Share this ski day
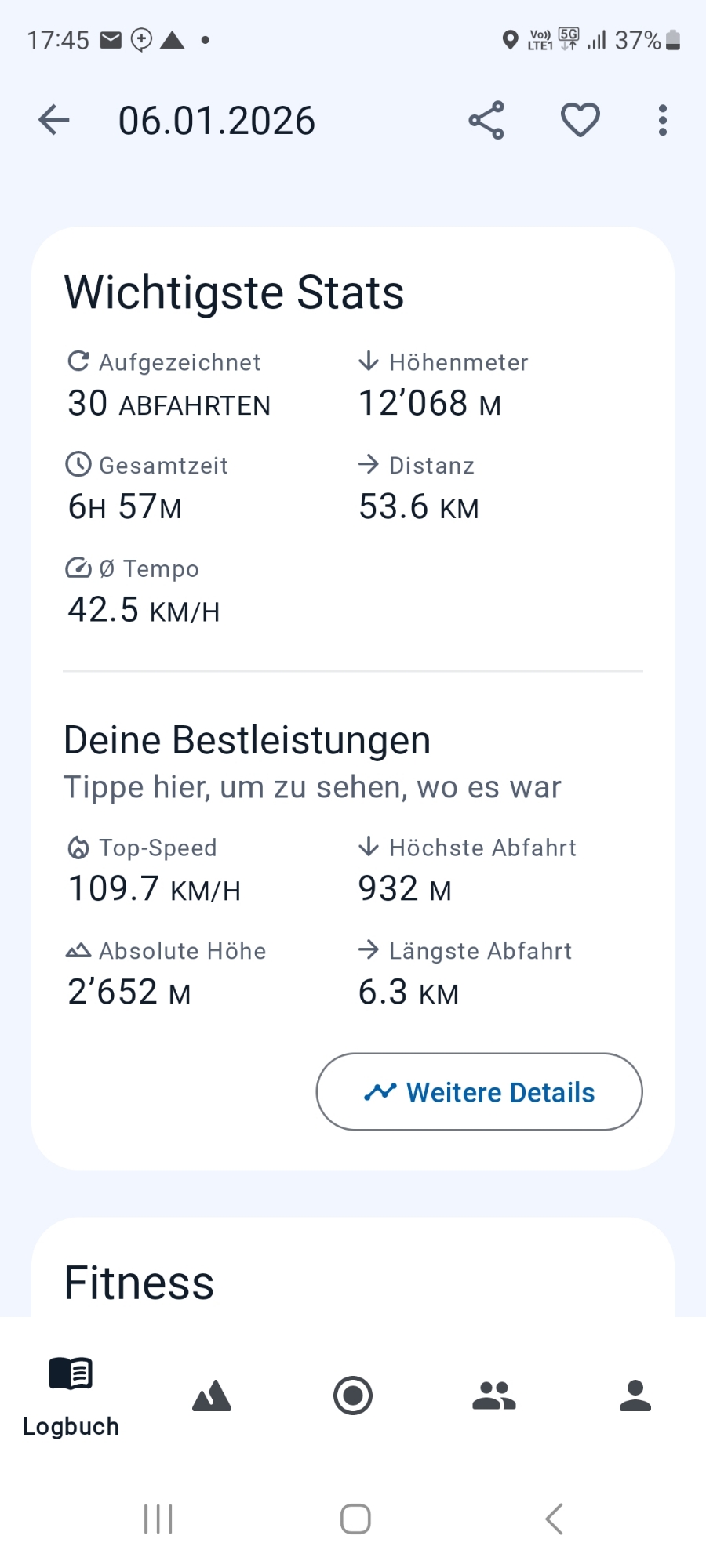706x1568 pixels. (486, 121)
